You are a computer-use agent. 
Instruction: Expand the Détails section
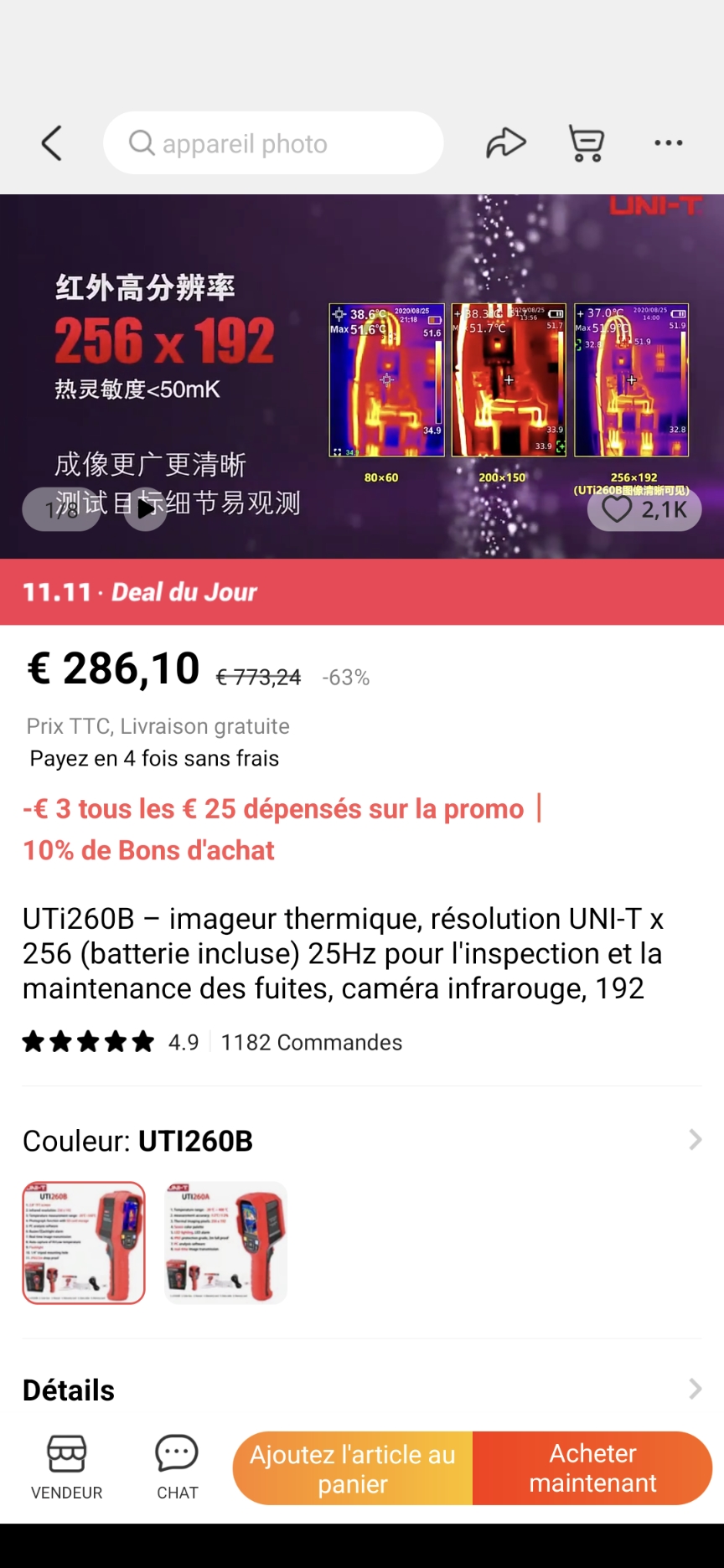coord(695,1389)
